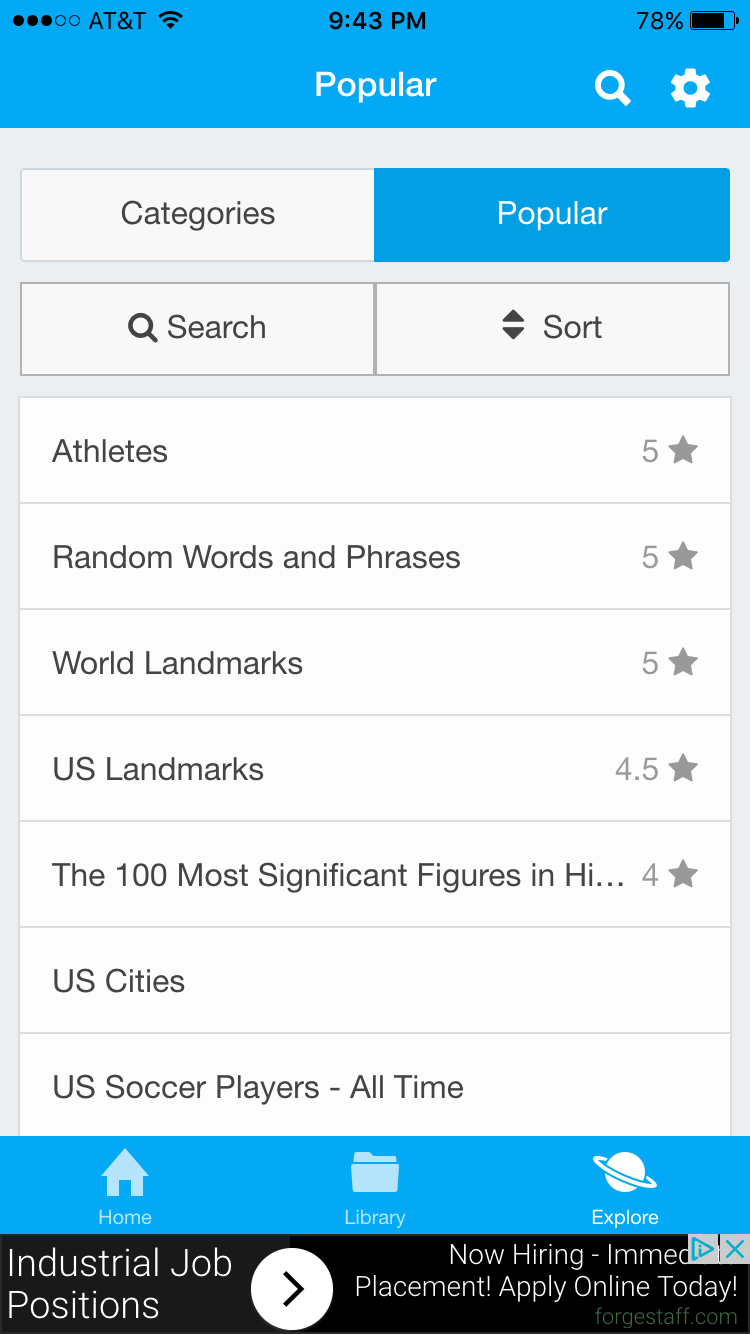Open the US Landmarks deck

375,769
